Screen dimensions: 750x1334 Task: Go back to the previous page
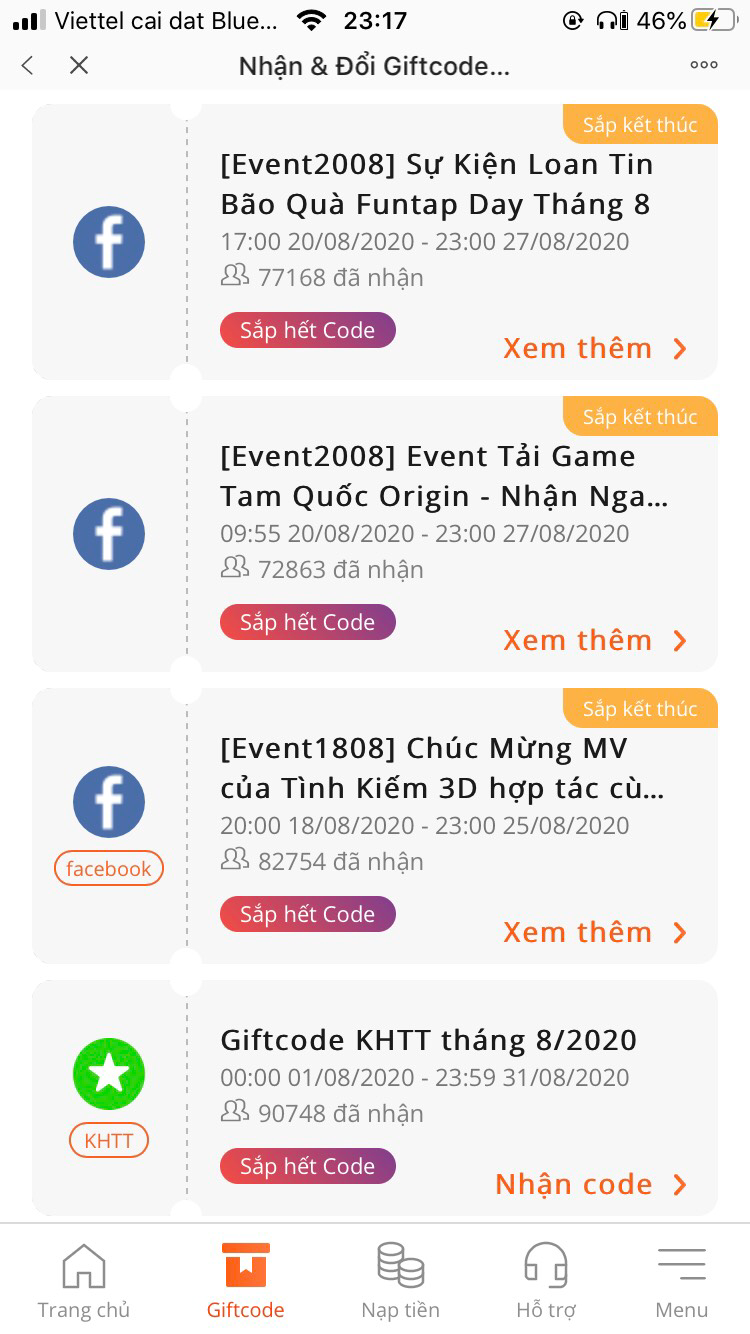[28, 66]
